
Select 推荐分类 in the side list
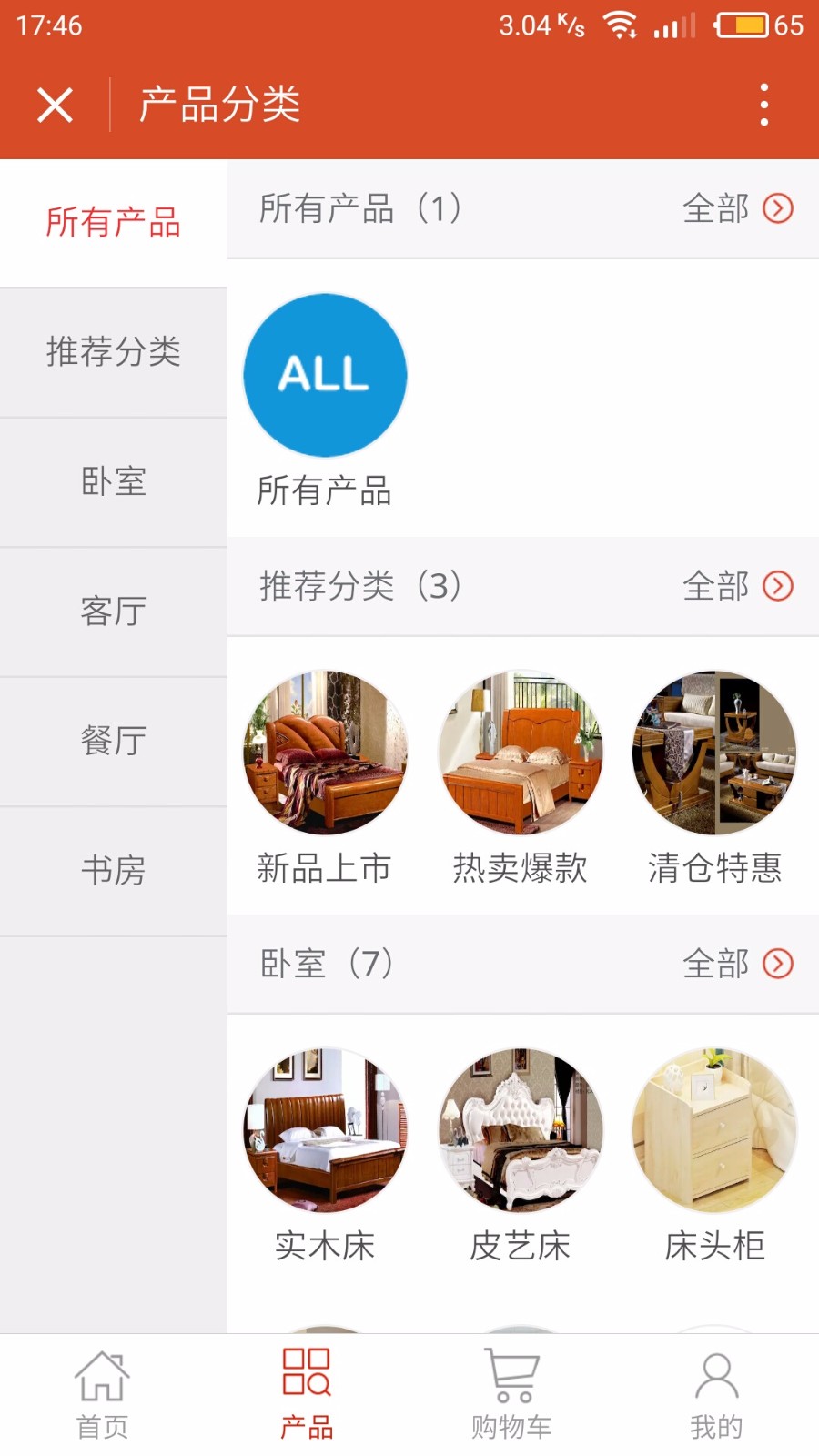114,352
